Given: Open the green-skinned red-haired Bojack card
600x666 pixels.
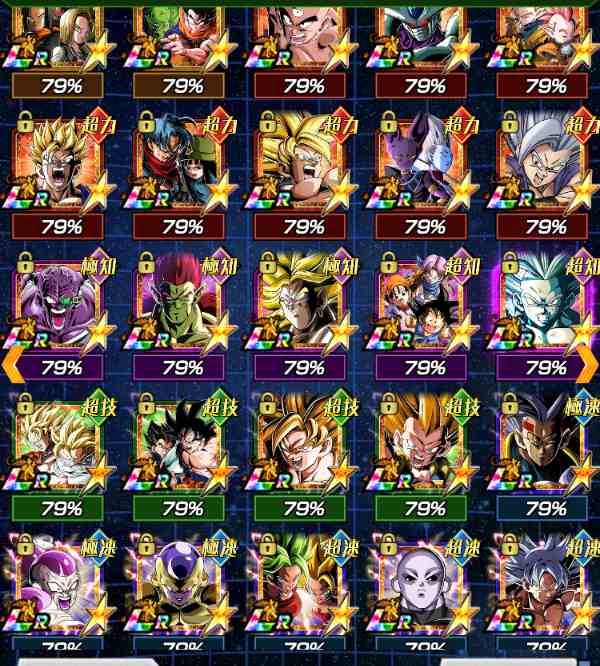Looking at the screenshot, I should pyautogui.click(x=182, y=303).
